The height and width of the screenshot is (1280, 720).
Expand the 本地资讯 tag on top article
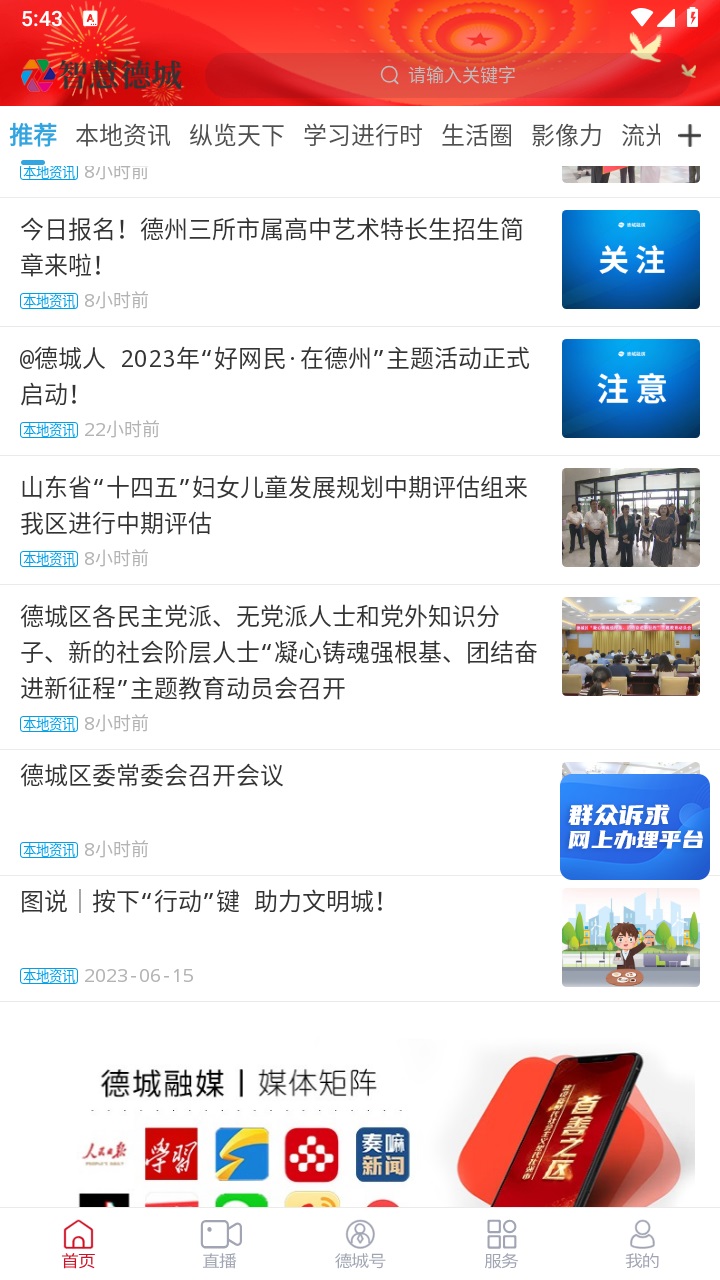pos(48,171)
